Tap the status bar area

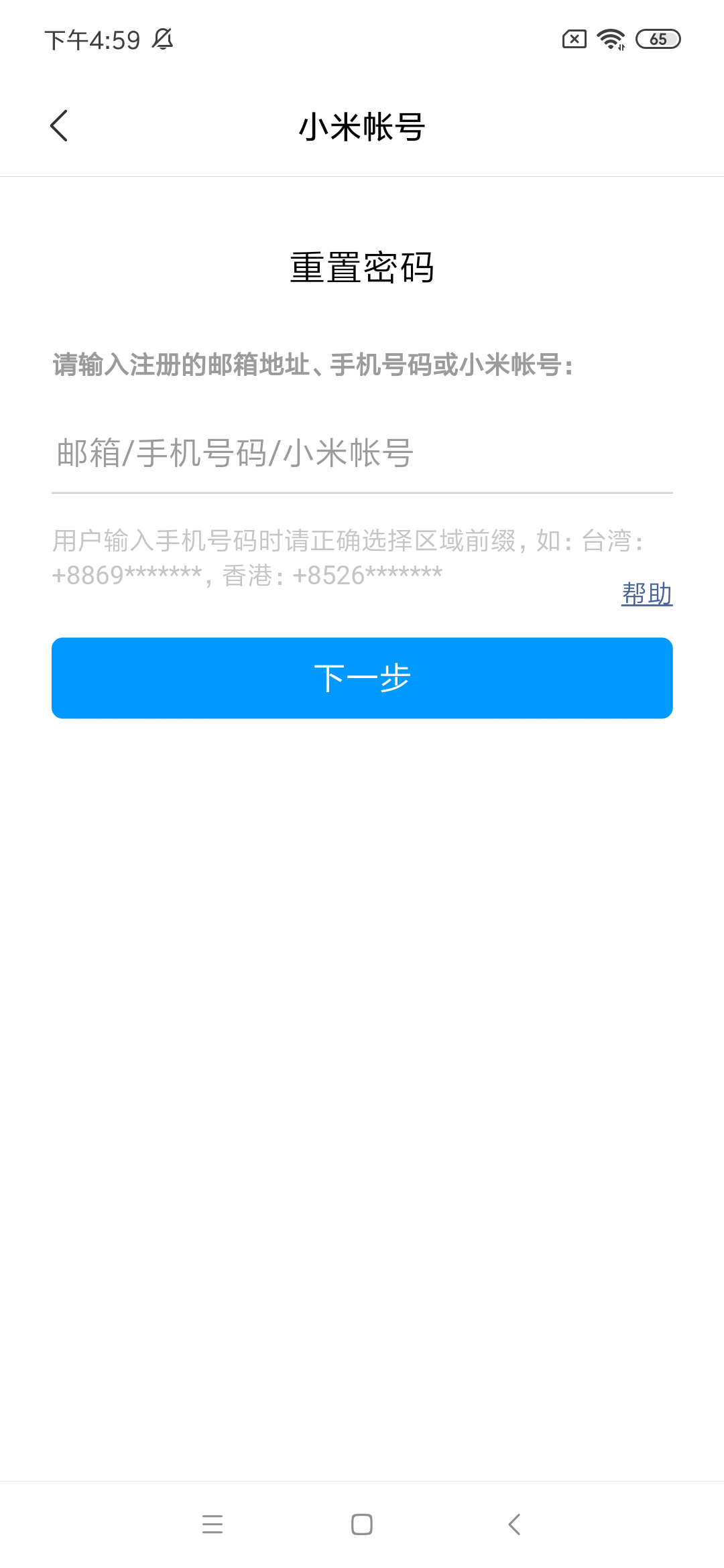coord(362,40)
